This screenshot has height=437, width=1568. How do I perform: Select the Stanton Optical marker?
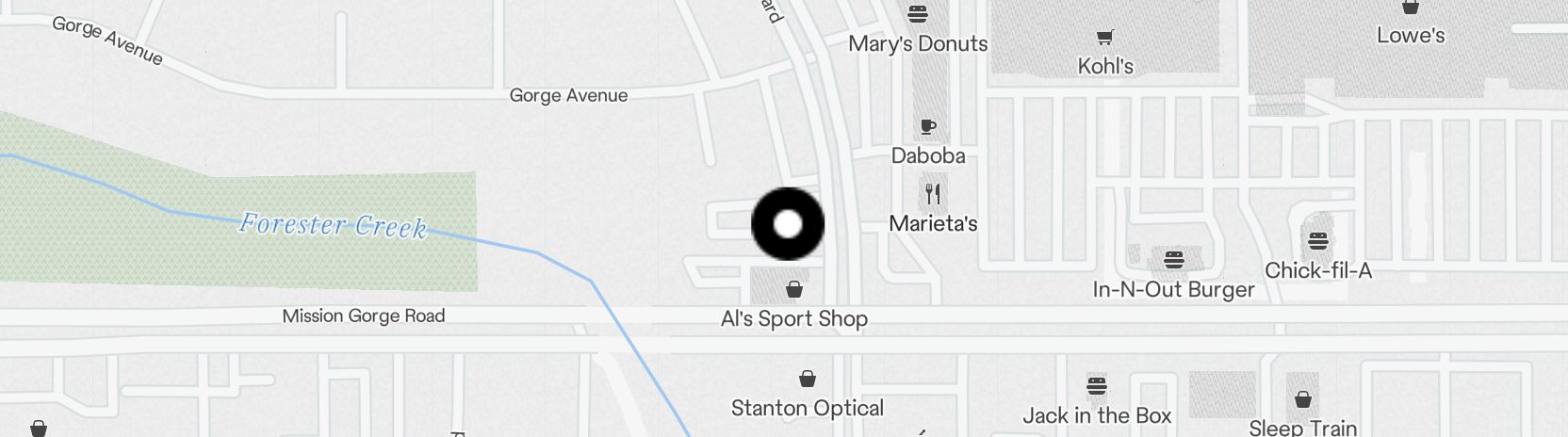[807, 380]
